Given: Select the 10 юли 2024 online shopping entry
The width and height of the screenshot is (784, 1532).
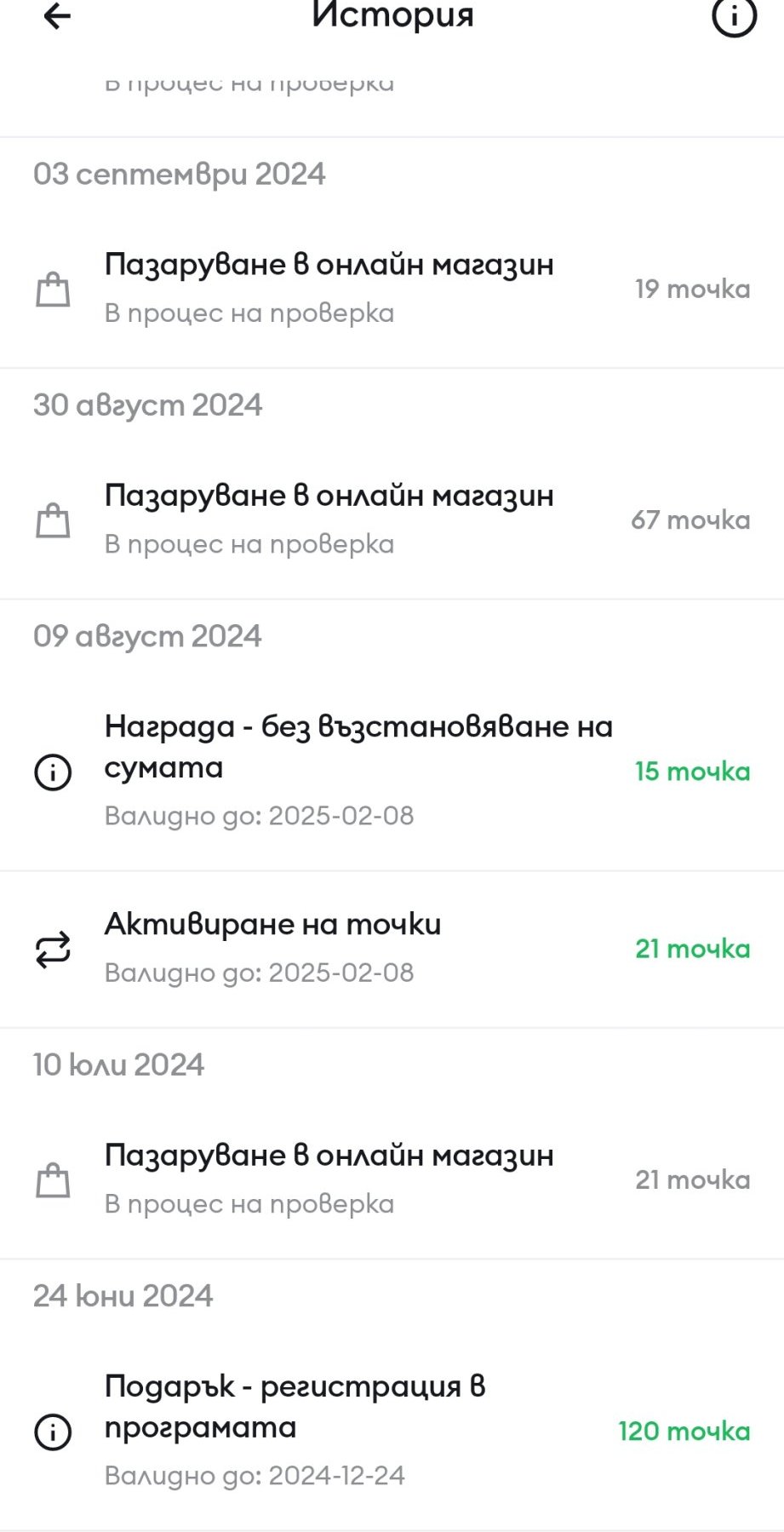Looking at the screenshot, I should 392,1179.
